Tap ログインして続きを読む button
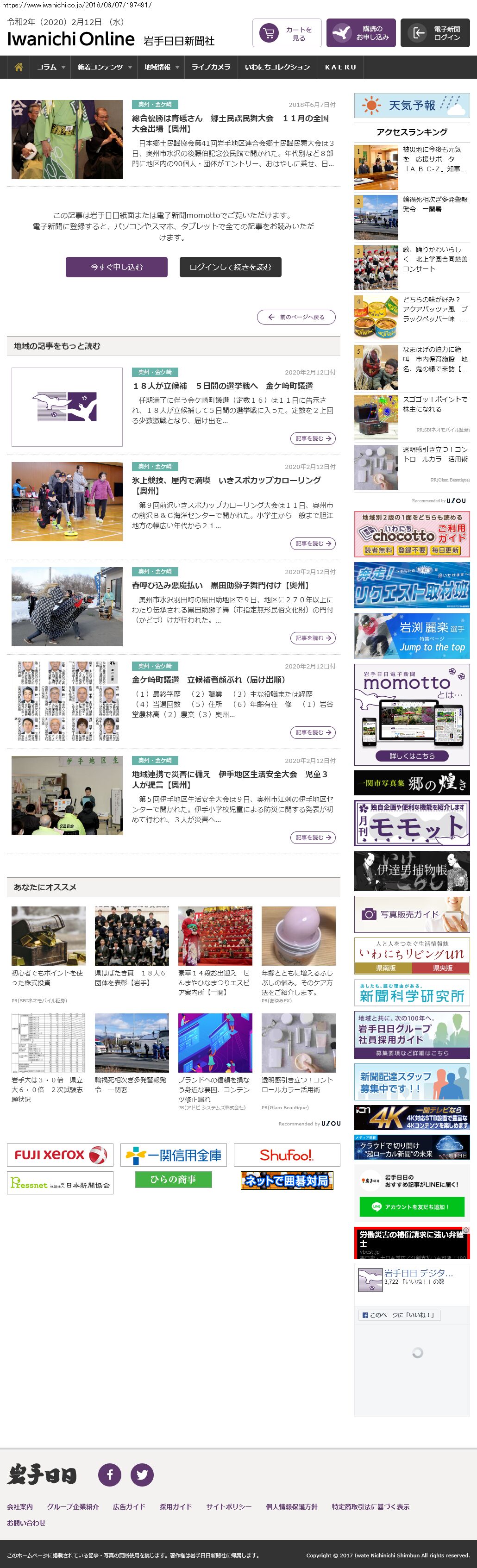Viewport: 477px width, 1568px height. 230,267
